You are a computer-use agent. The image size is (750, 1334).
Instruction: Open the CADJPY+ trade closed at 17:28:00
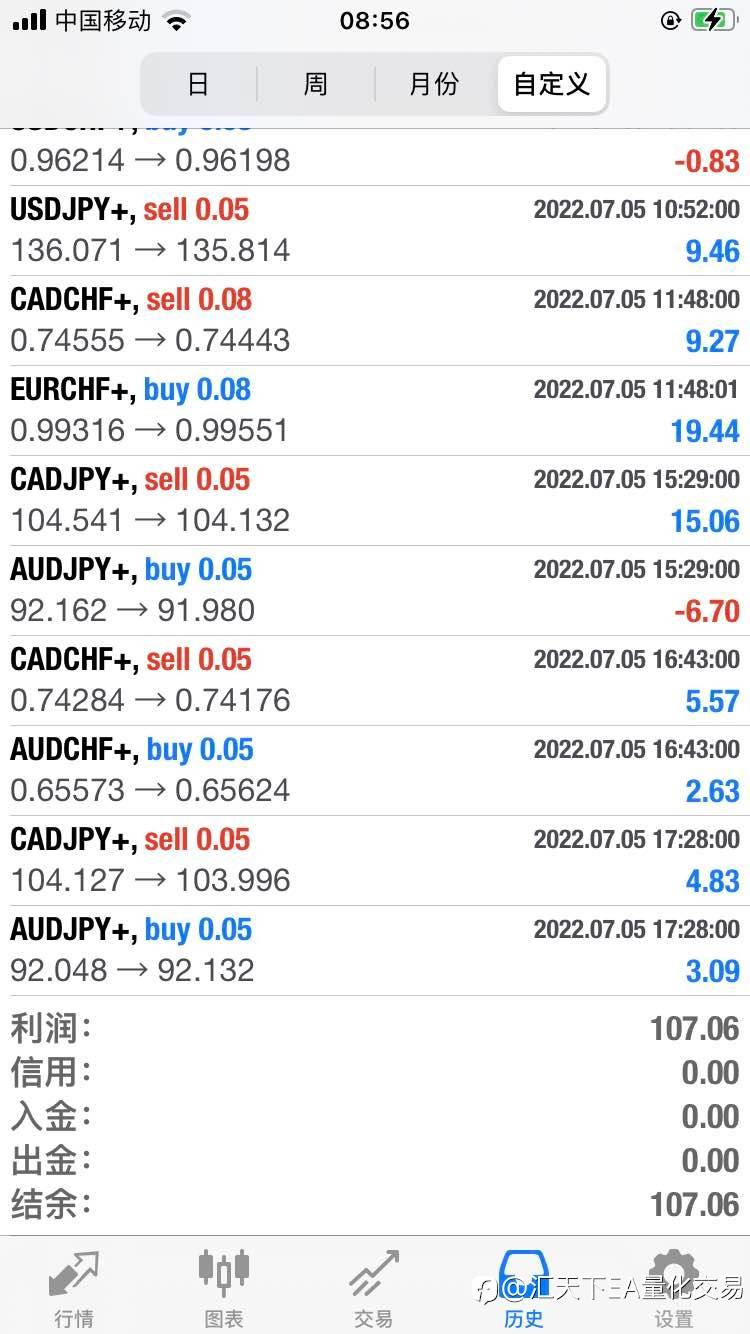click(x=375, y=860)
